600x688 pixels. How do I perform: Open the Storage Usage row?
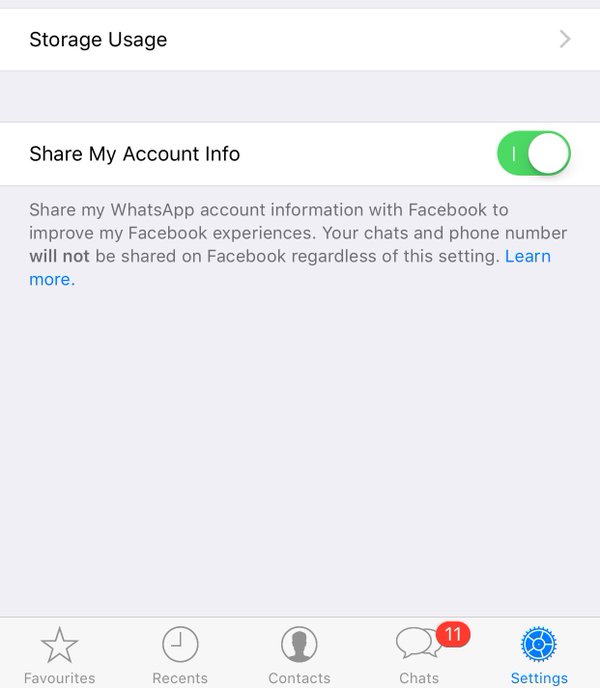click(300, 40)
